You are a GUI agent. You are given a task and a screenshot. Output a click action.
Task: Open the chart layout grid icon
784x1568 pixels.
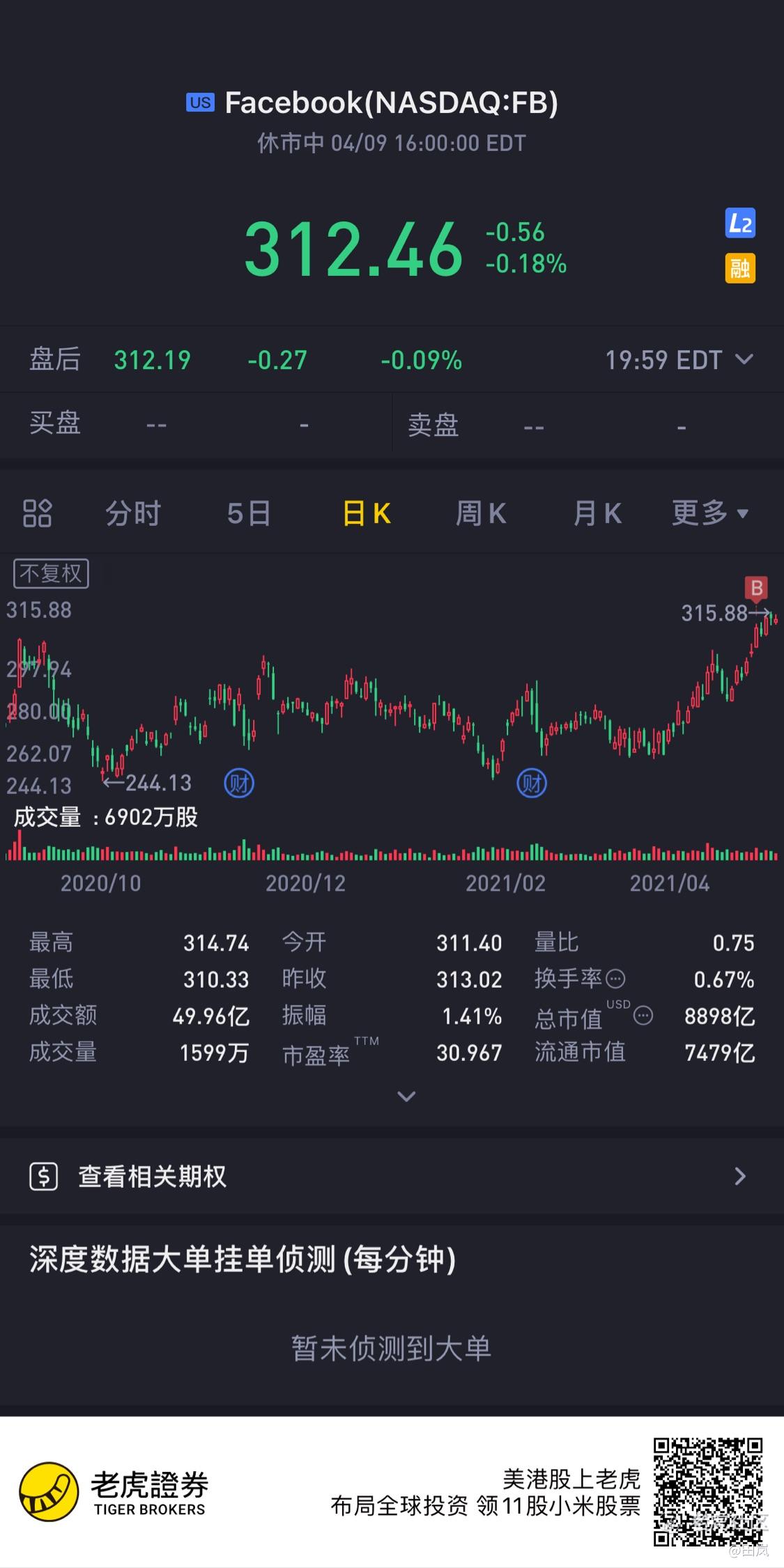pyautogui.click(x=38, y=513)
